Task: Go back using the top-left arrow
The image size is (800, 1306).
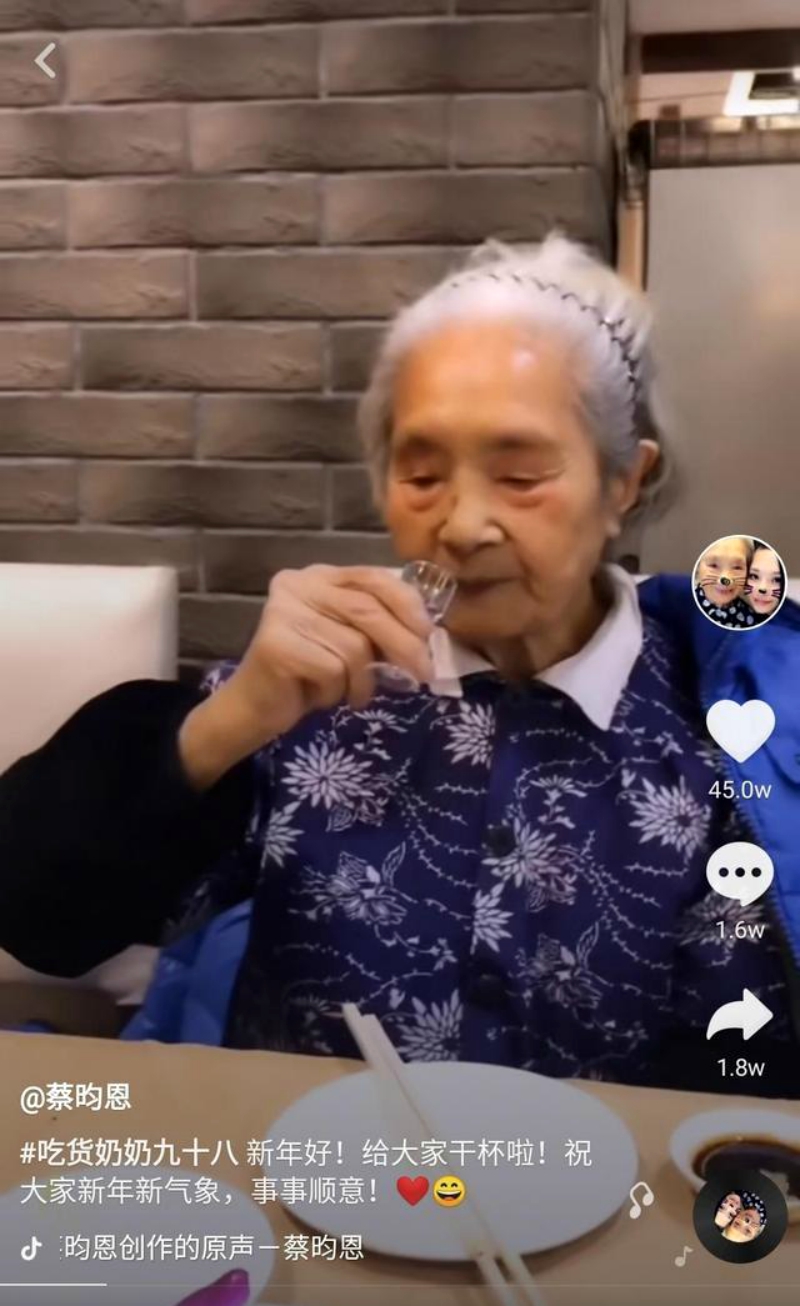Action: tap(46, 61)
